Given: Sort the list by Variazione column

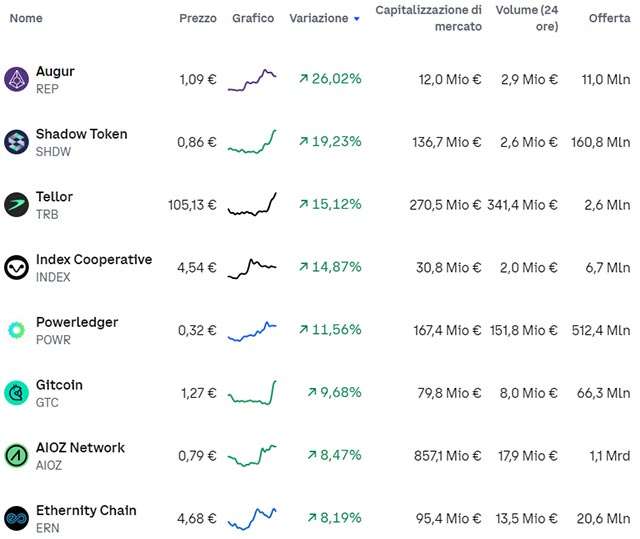Looking at the screenshot, I should click(x=319, y=19).
